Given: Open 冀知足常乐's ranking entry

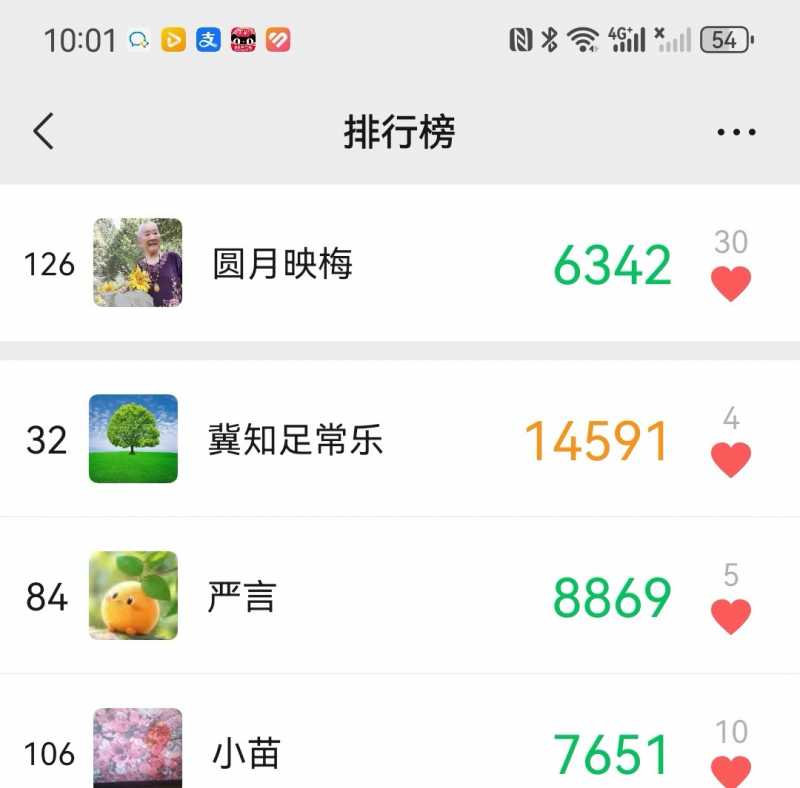Looking at the screenshot, I should pyautogui.click(x=295, y=440).
